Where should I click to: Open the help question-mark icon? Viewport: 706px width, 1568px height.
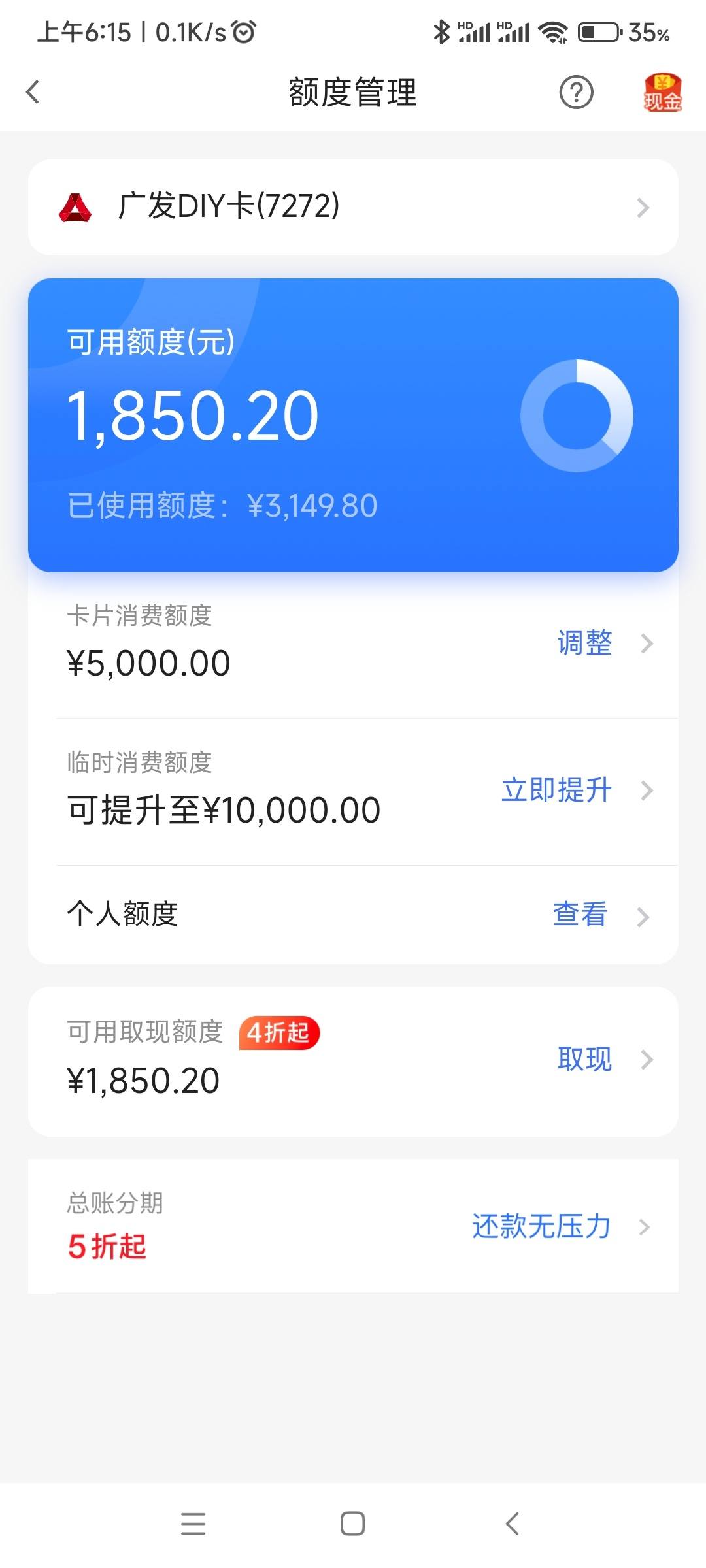tap(576, 92)
